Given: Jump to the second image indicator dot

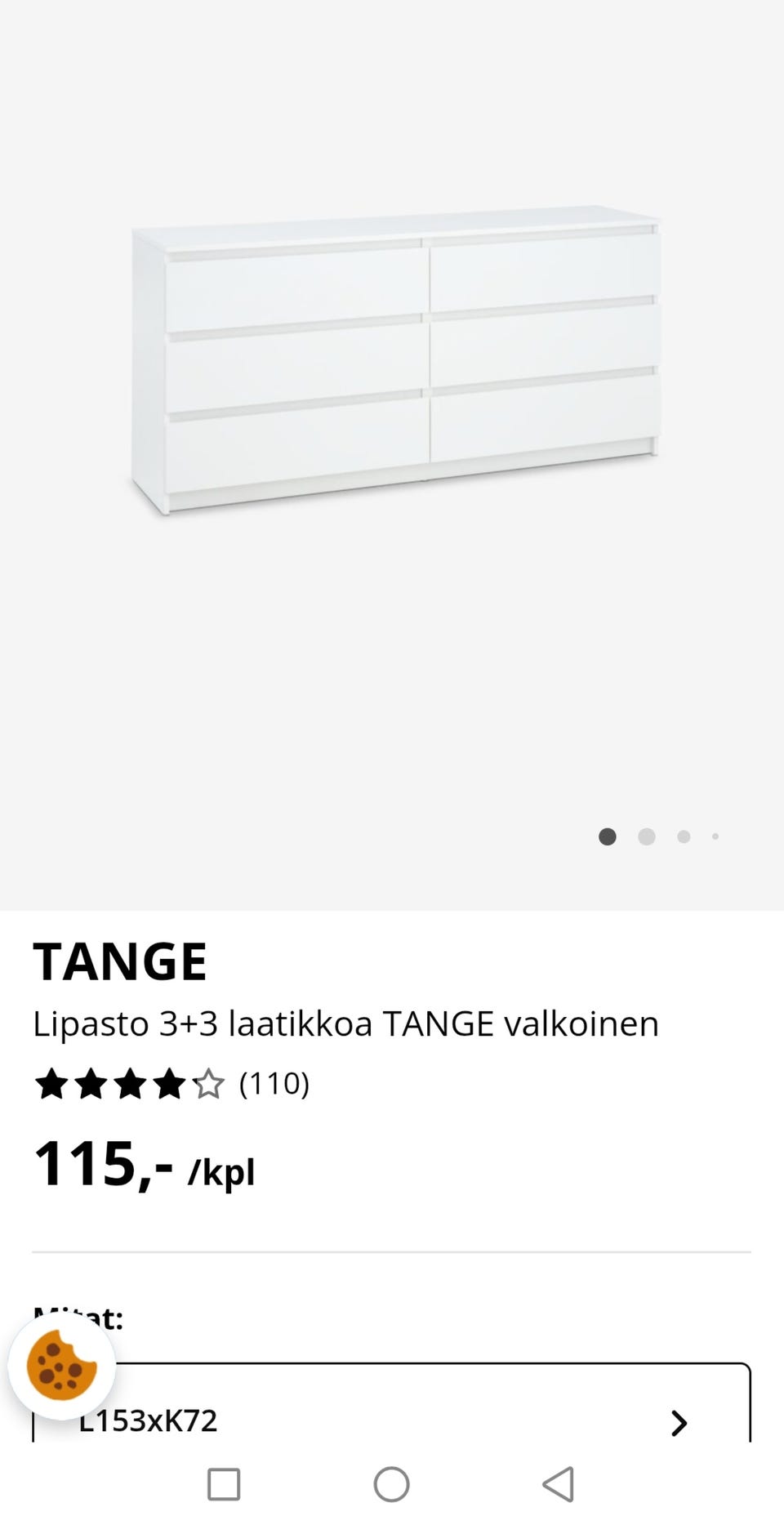Looking at the screenshot, I should (x=647, y=836).
